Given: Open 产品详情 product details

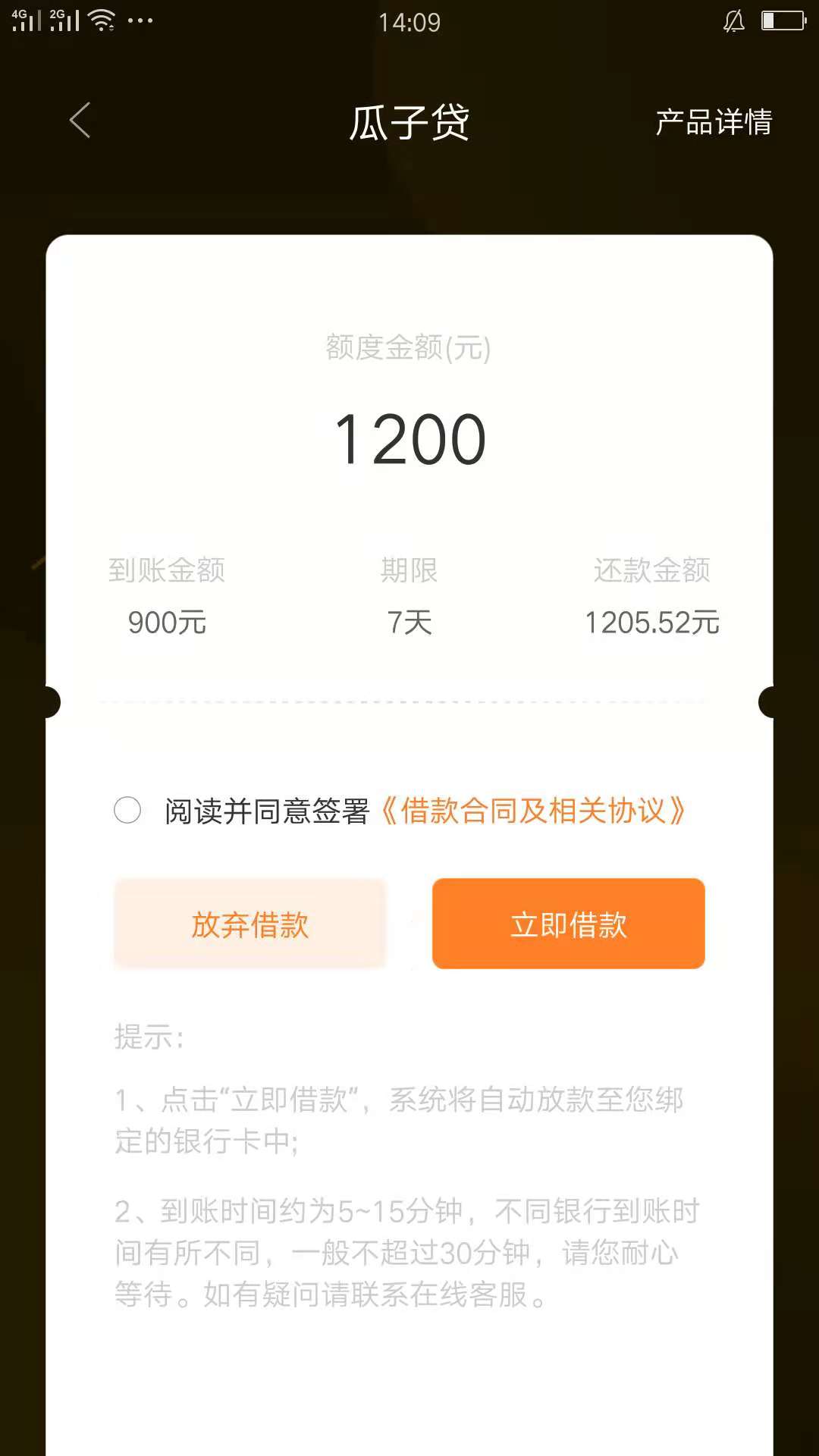Looking at the screenshot, I should tap(714, 122).
